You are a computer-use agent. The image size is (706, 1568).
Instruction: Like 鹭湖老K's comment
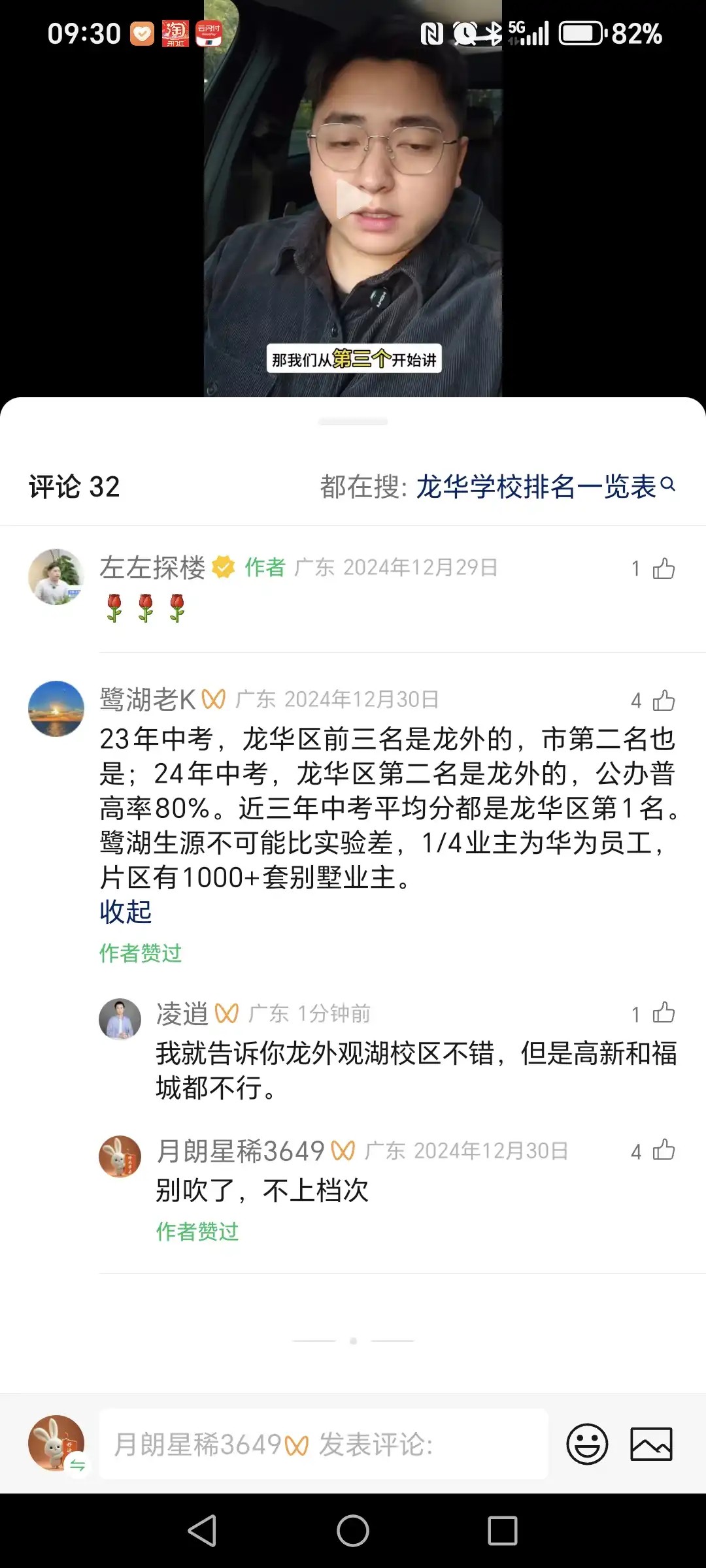tap(663, 700)
